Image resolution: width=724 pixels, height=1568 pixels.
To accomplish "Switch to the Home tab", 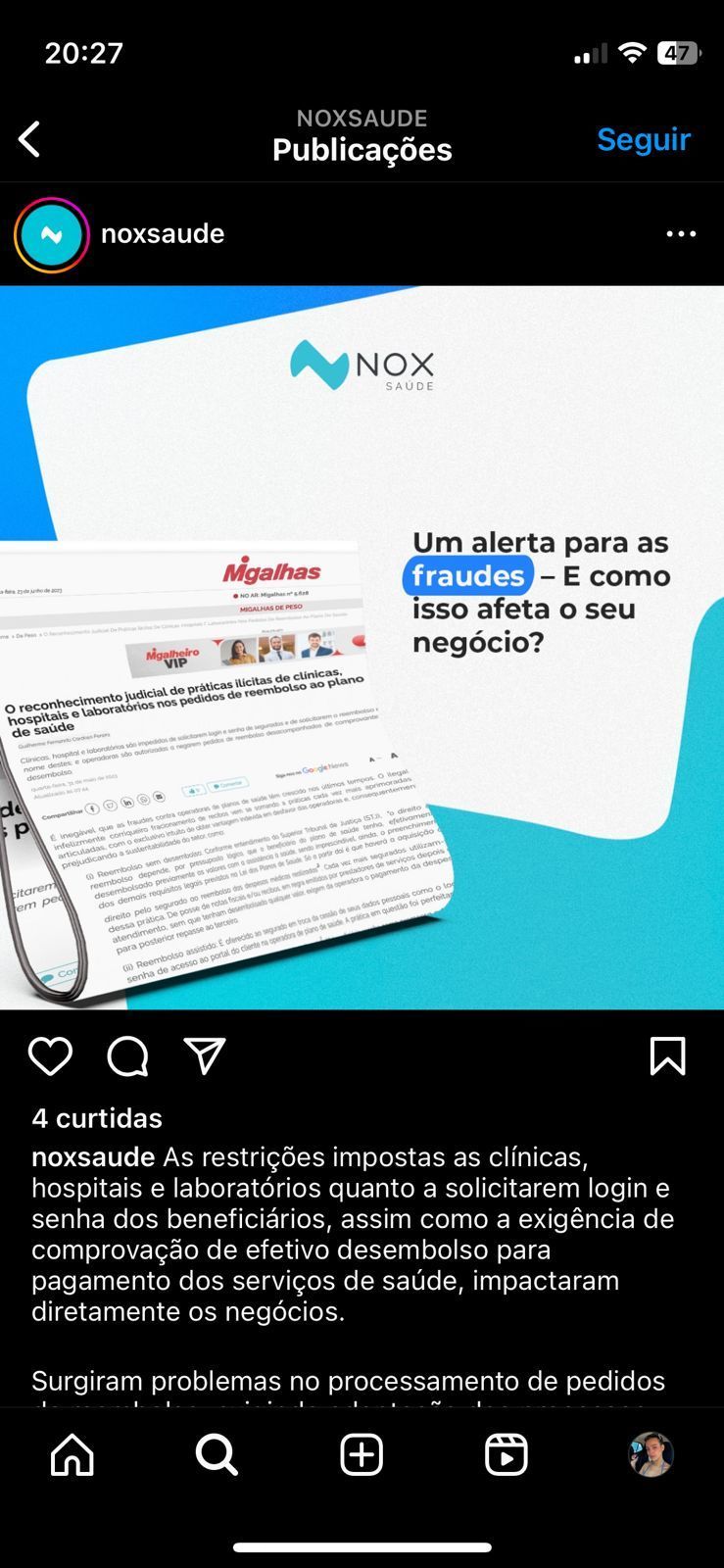I will click(x=72, y=1454).
